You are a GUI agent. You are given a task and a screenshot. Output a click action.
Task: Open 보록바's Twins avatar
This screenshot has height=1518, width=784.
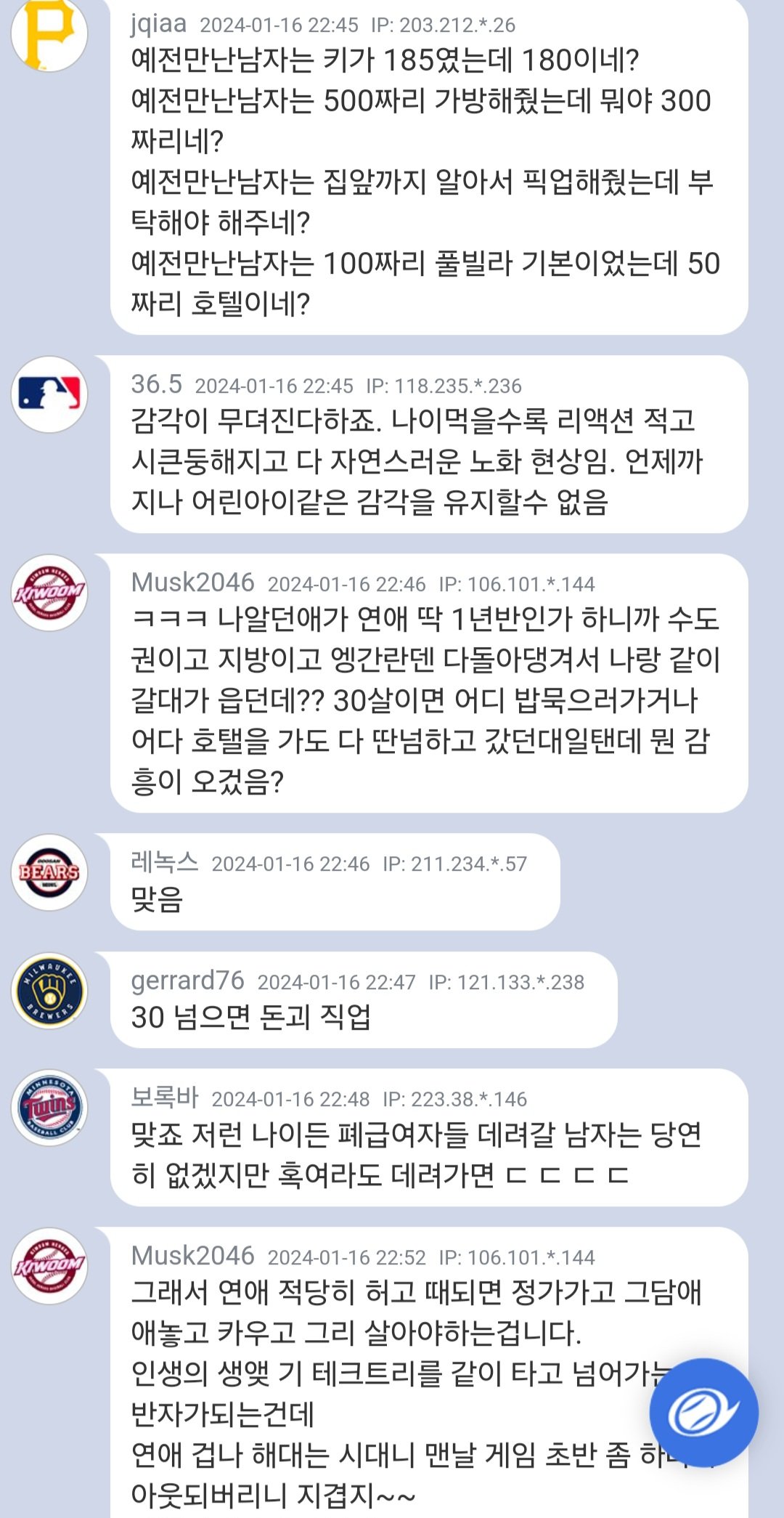49,1107
